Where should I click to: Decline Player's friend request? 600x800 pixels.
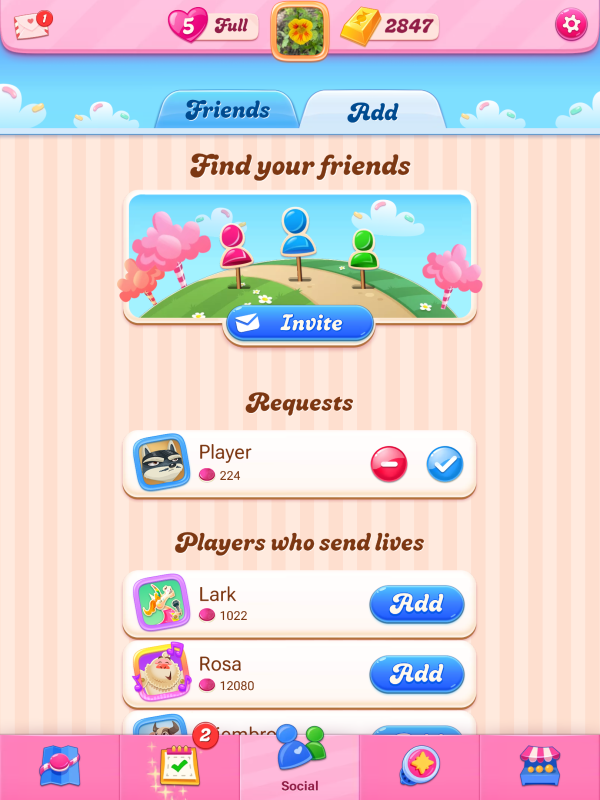[389, 464]
